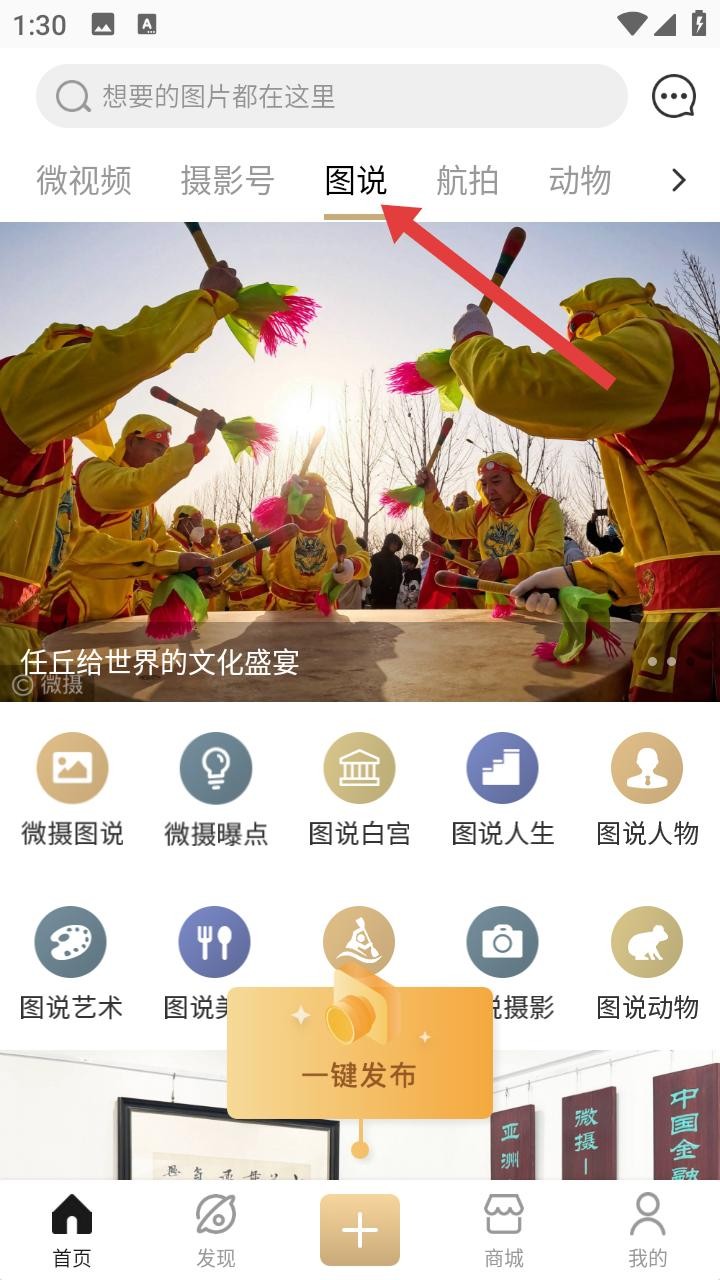The height and width of the screenshot is (1280, 720).
Task: Go to the 商城 tab
Action: [504, 1230]
